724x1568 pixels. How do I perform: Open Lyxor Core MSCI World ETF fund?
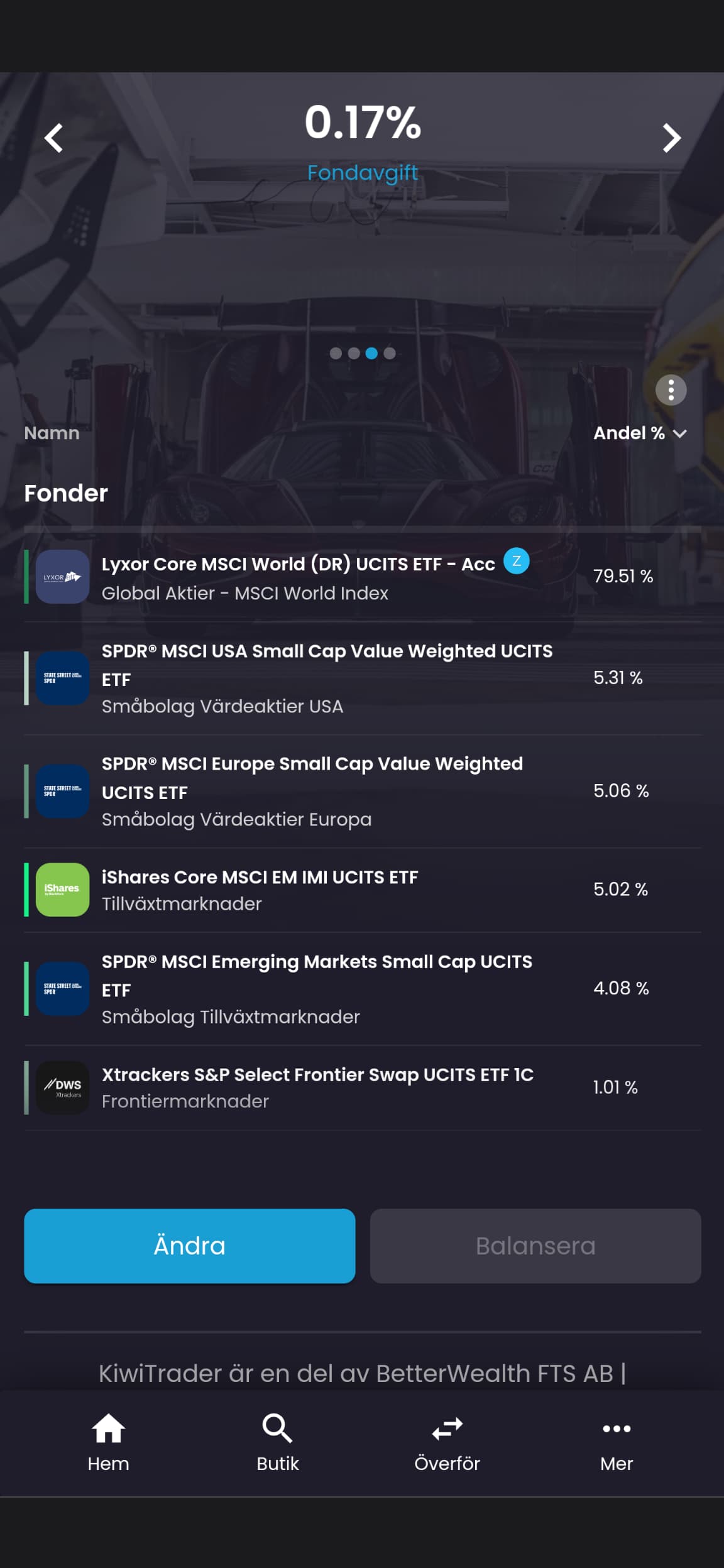pos(299,577)
